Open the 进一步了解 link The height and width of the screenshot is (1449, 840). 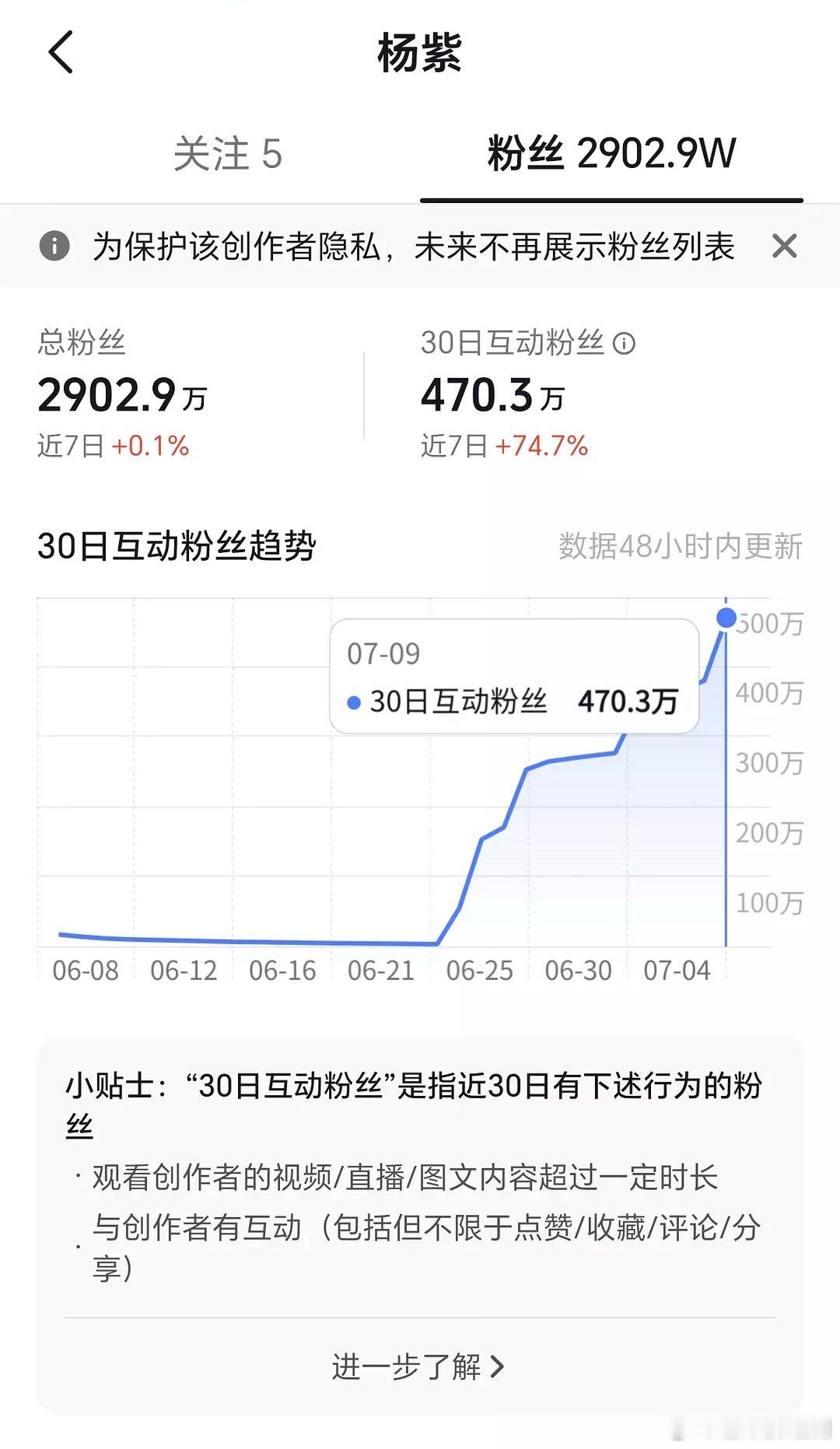(x=418, y=1367)
